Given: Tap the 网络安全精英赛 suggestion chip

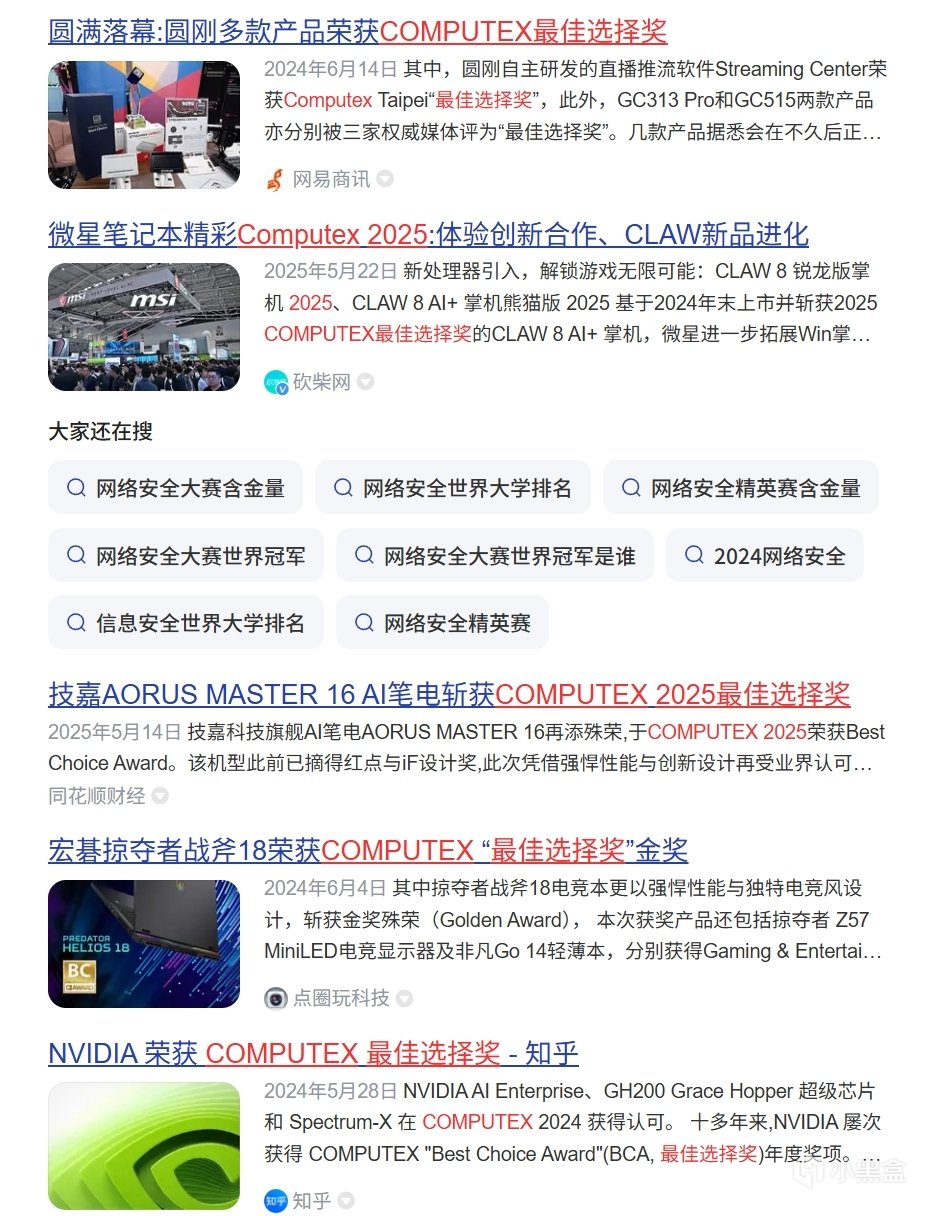Looking at the screenshot, I should [442, 624].
